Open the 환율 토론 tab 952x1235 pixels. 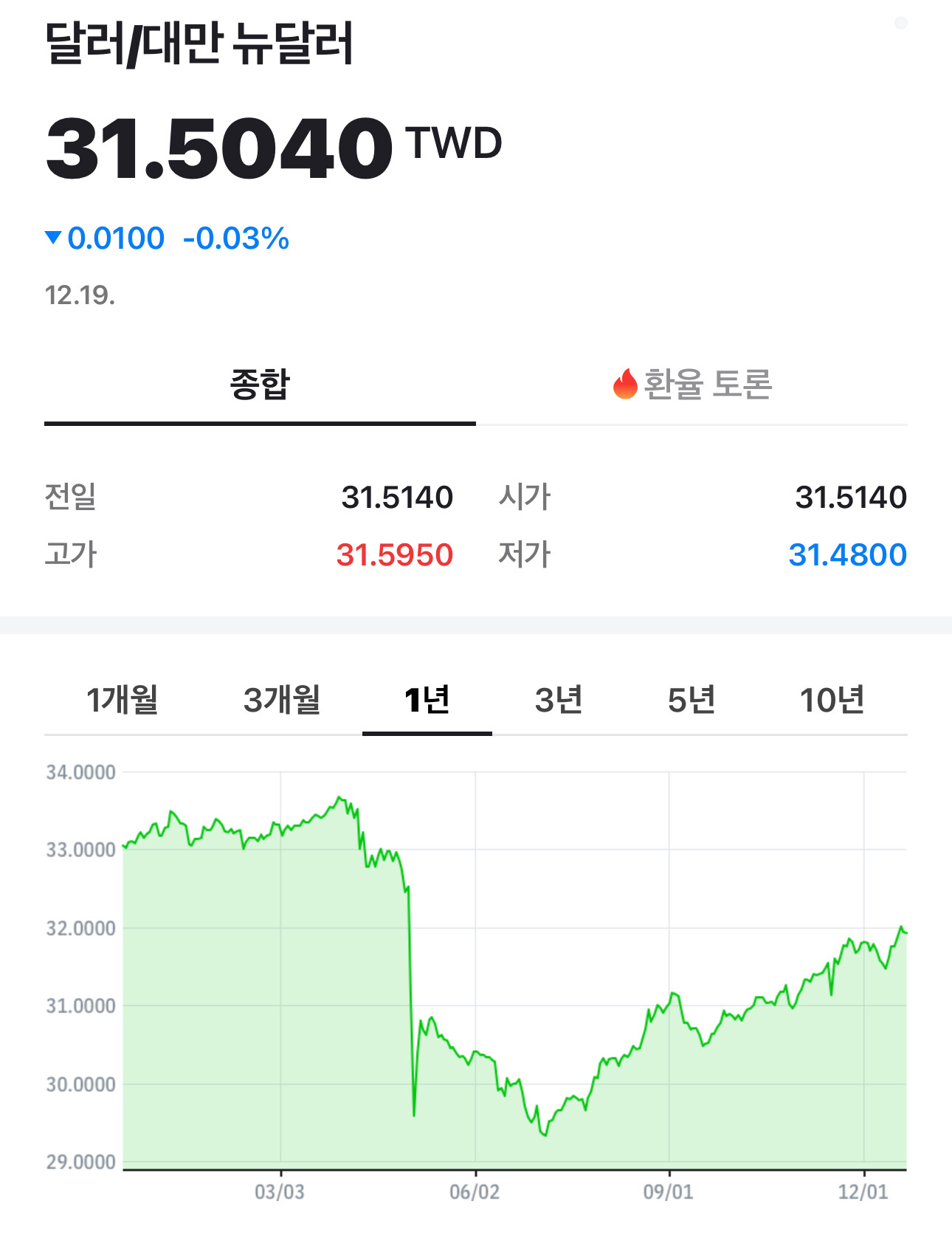click(x=692, y=385)
